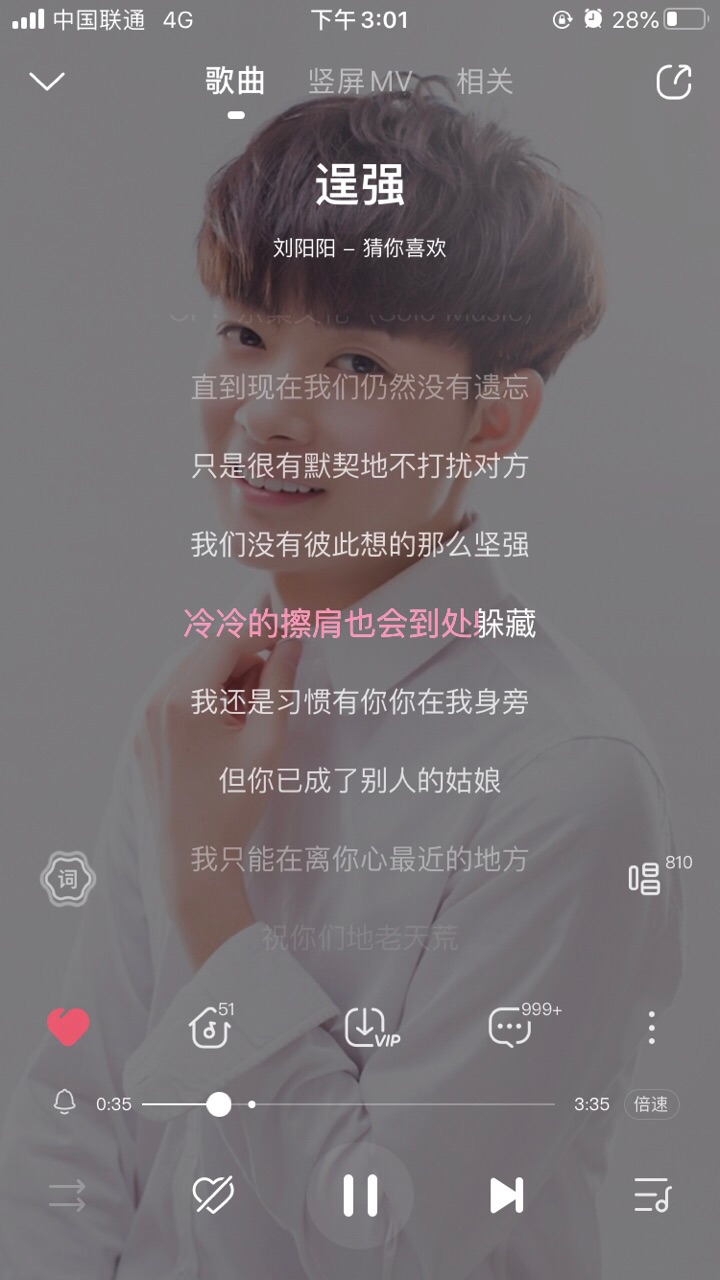Screen dimensions: 720x1280
Task: Open the comments with 999+ badge
Action: coord(510,1027)
